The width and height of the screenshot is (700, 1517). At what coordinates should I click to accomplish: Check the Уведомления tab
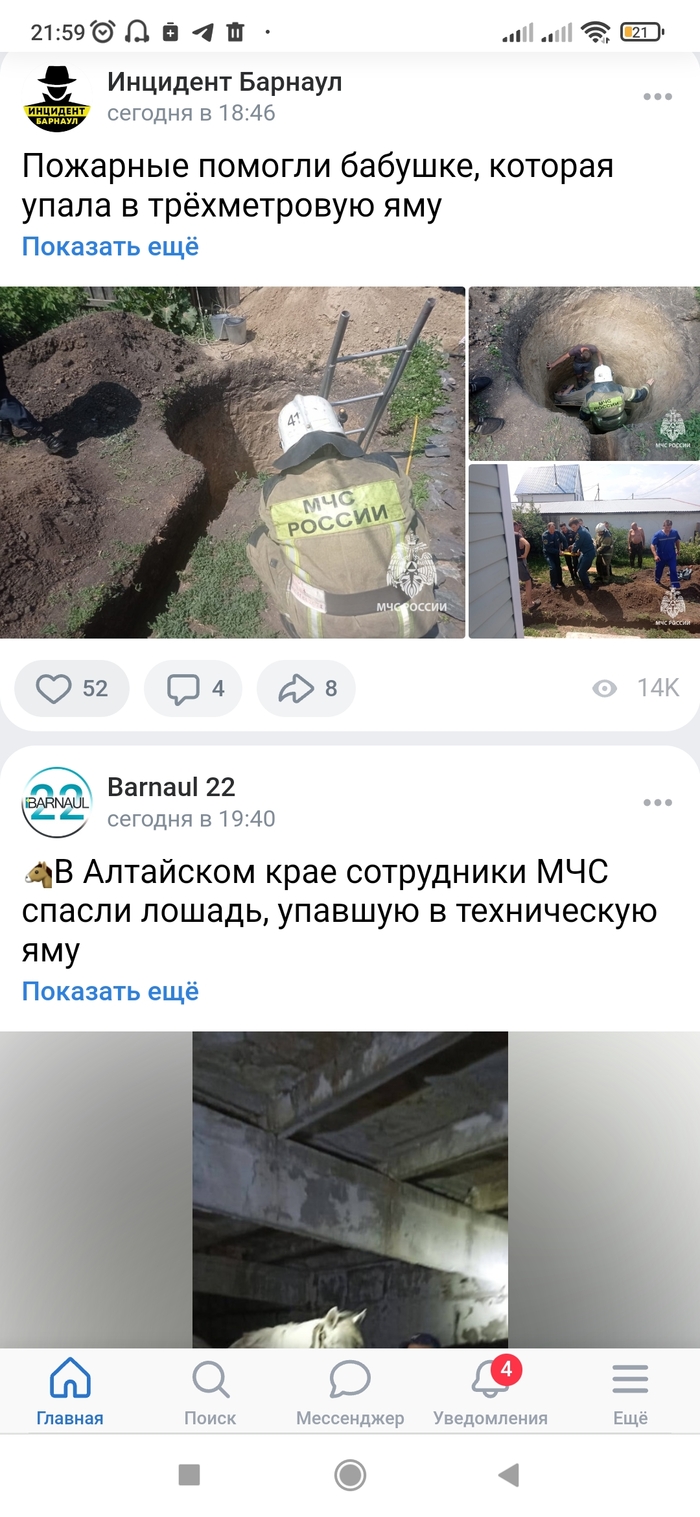pyautogui.click(x=490, y=1391)
